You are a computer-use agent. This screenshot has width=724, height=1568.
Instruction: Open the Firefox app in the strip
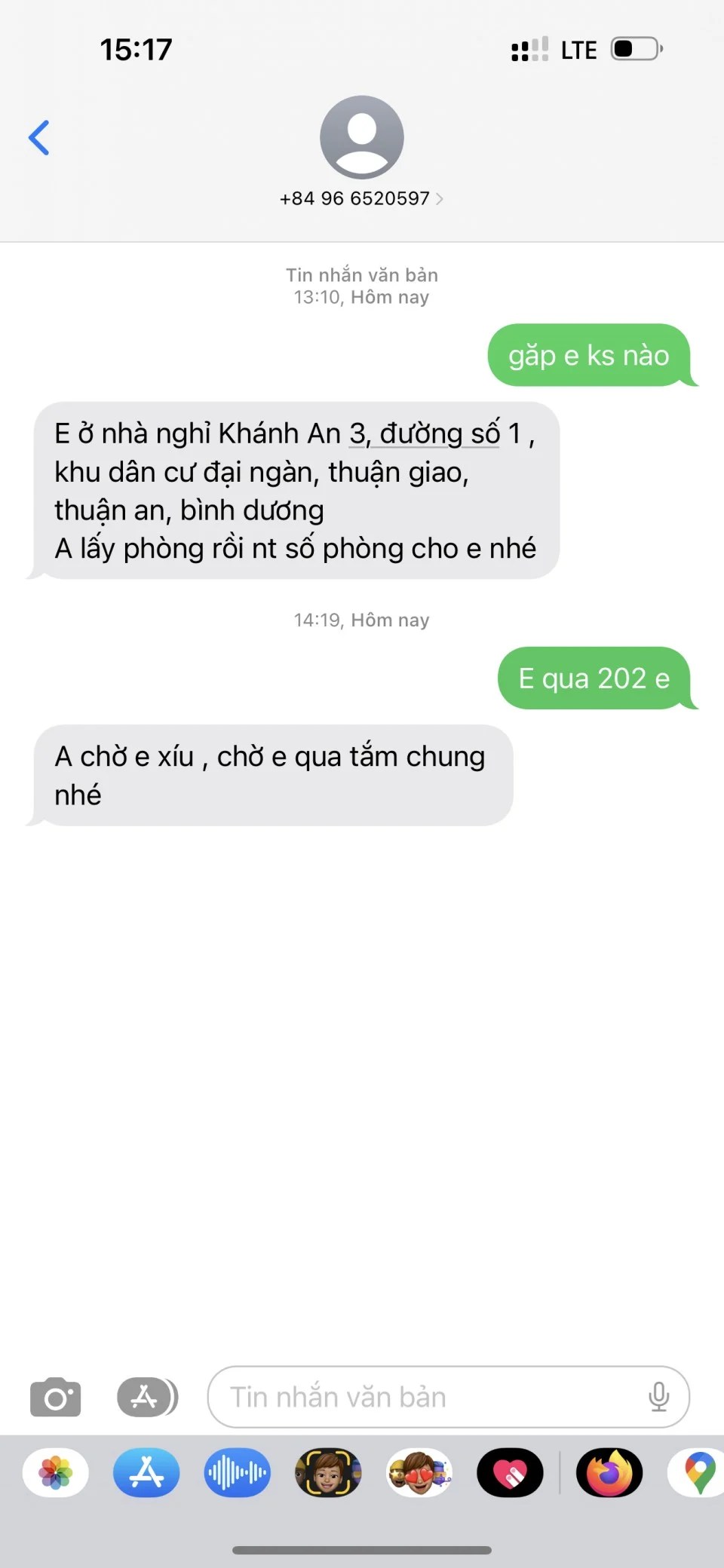[x=609, y=1472]
